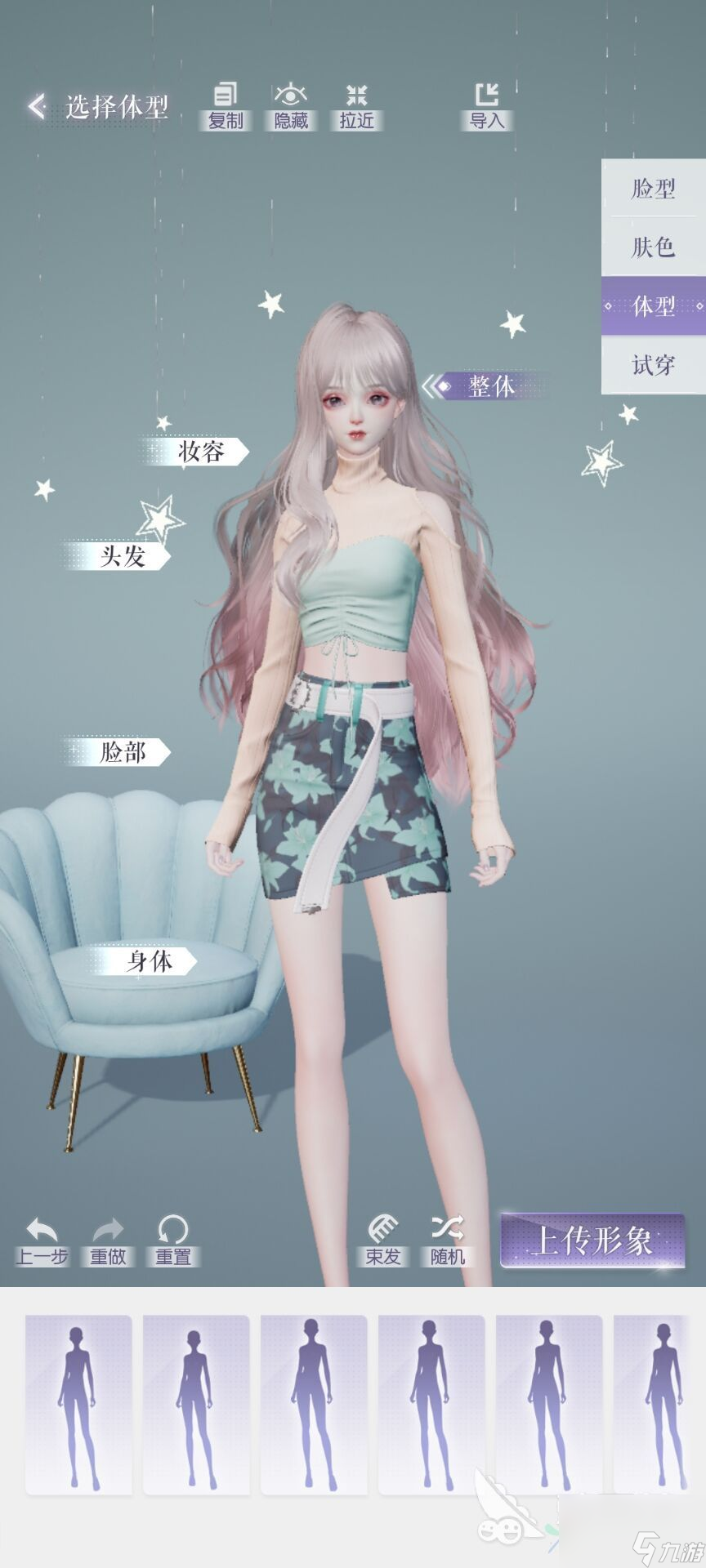This screenshot has height=1568, width=706.
Task: Open the 试穿 try-on tab
Action: (x=653, y=365)
